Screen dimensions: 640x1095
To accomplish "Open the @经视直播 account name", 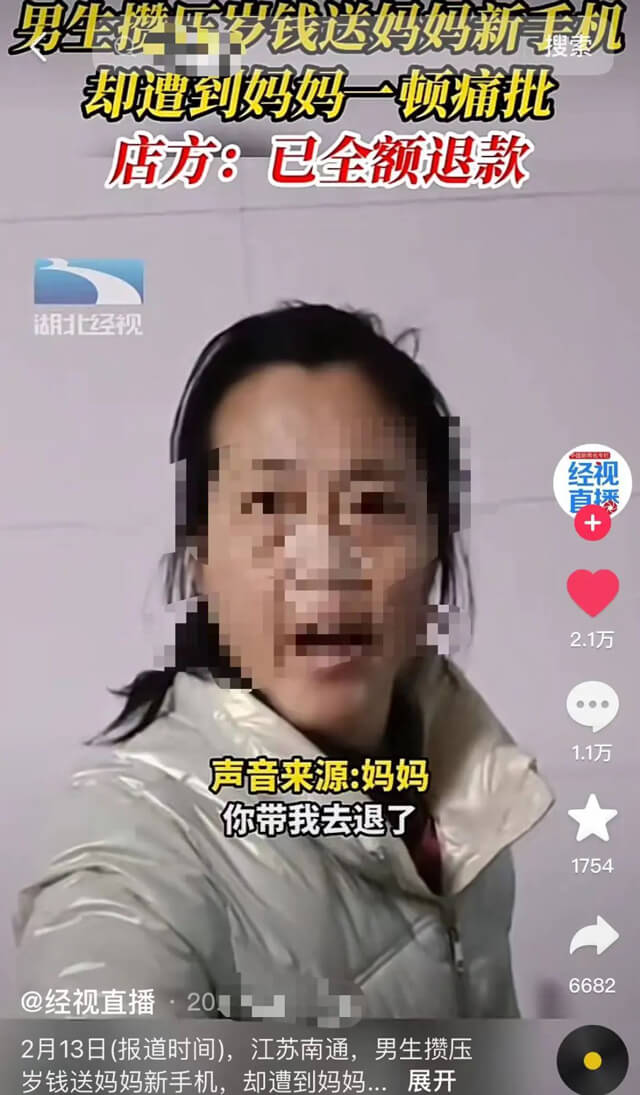I will click(x=88, y=1001).
